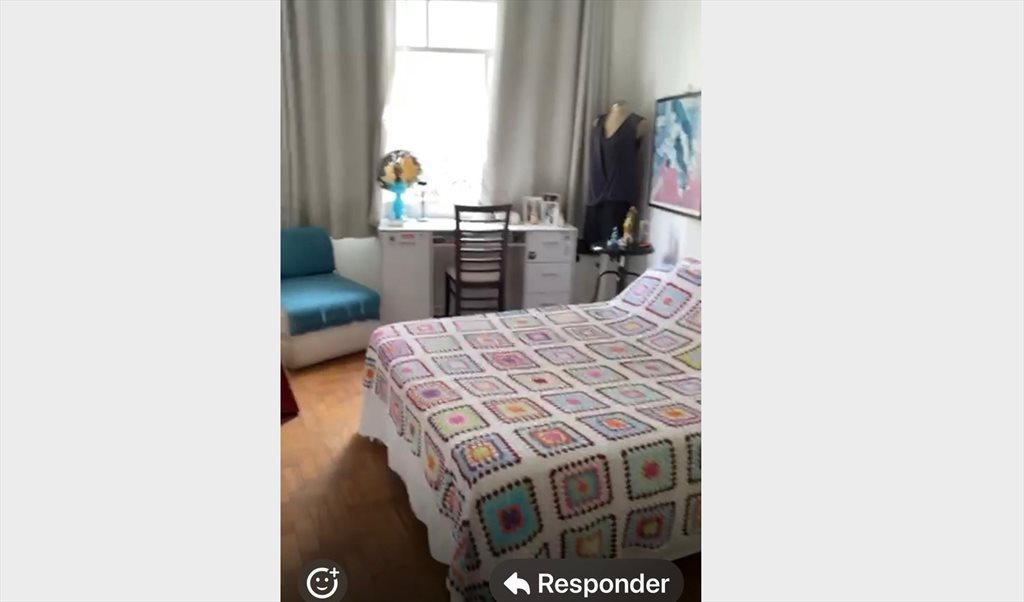Add an emoji reaction

click(322, 582)
